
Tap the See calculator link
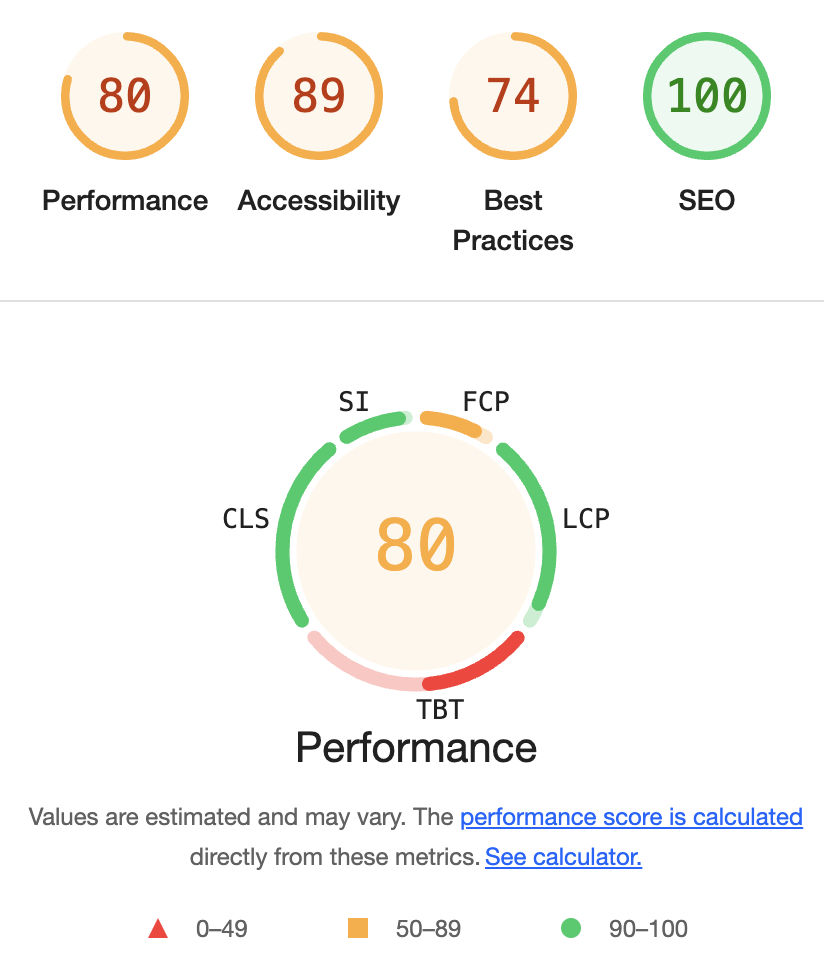[x=563, y=857]
